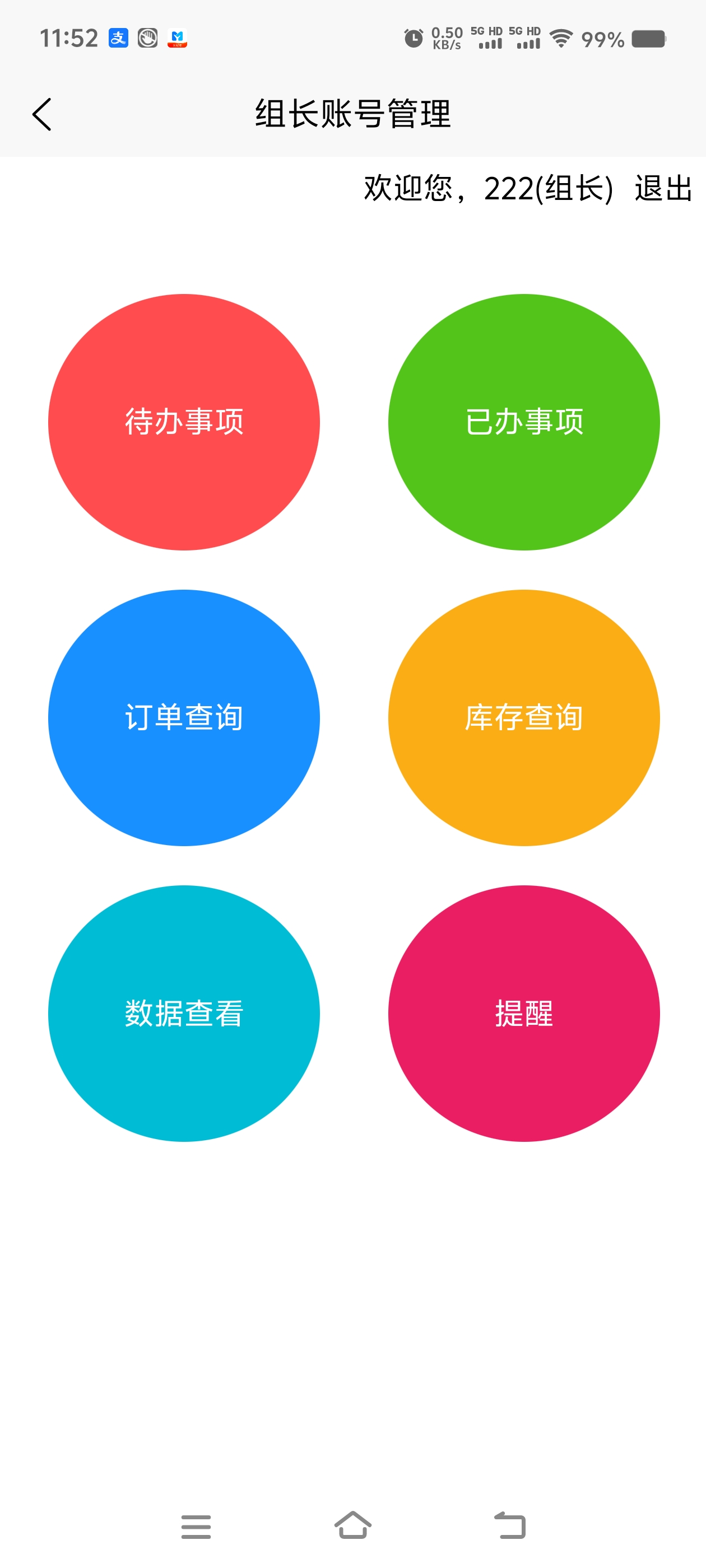The height and width of the screenshot is (1568, 706).
Task: Open the pink 提醒 button
Action: pos(524,1013)
